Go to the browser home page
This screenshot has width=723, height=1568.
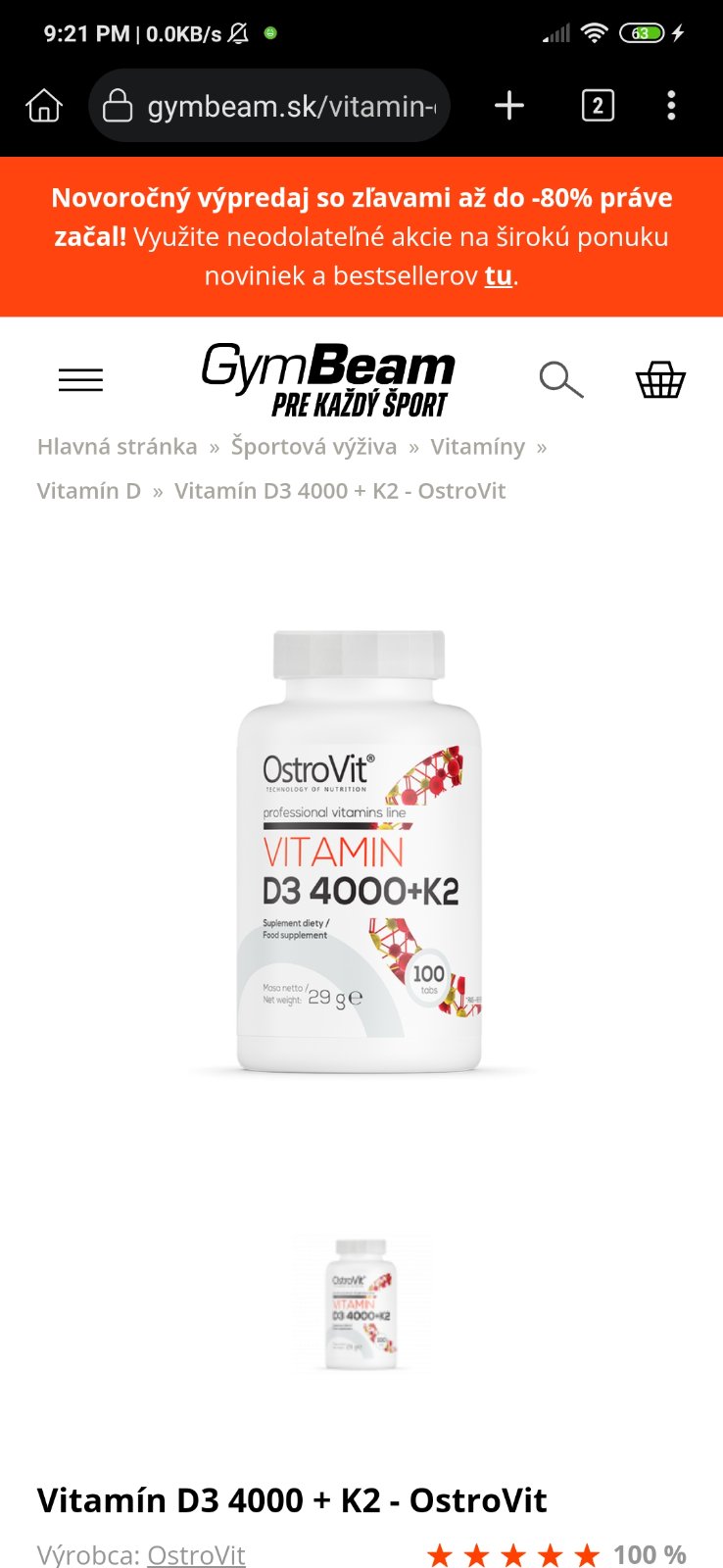[x=44, y=106]
